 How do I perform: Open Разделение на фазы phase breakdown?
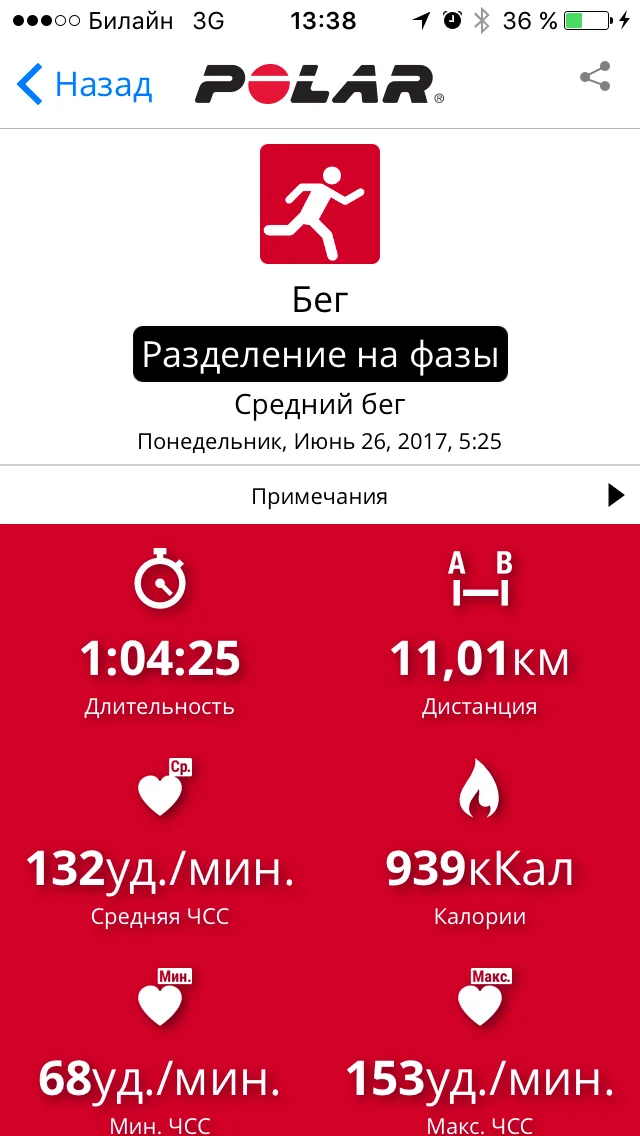pos(320,354)
